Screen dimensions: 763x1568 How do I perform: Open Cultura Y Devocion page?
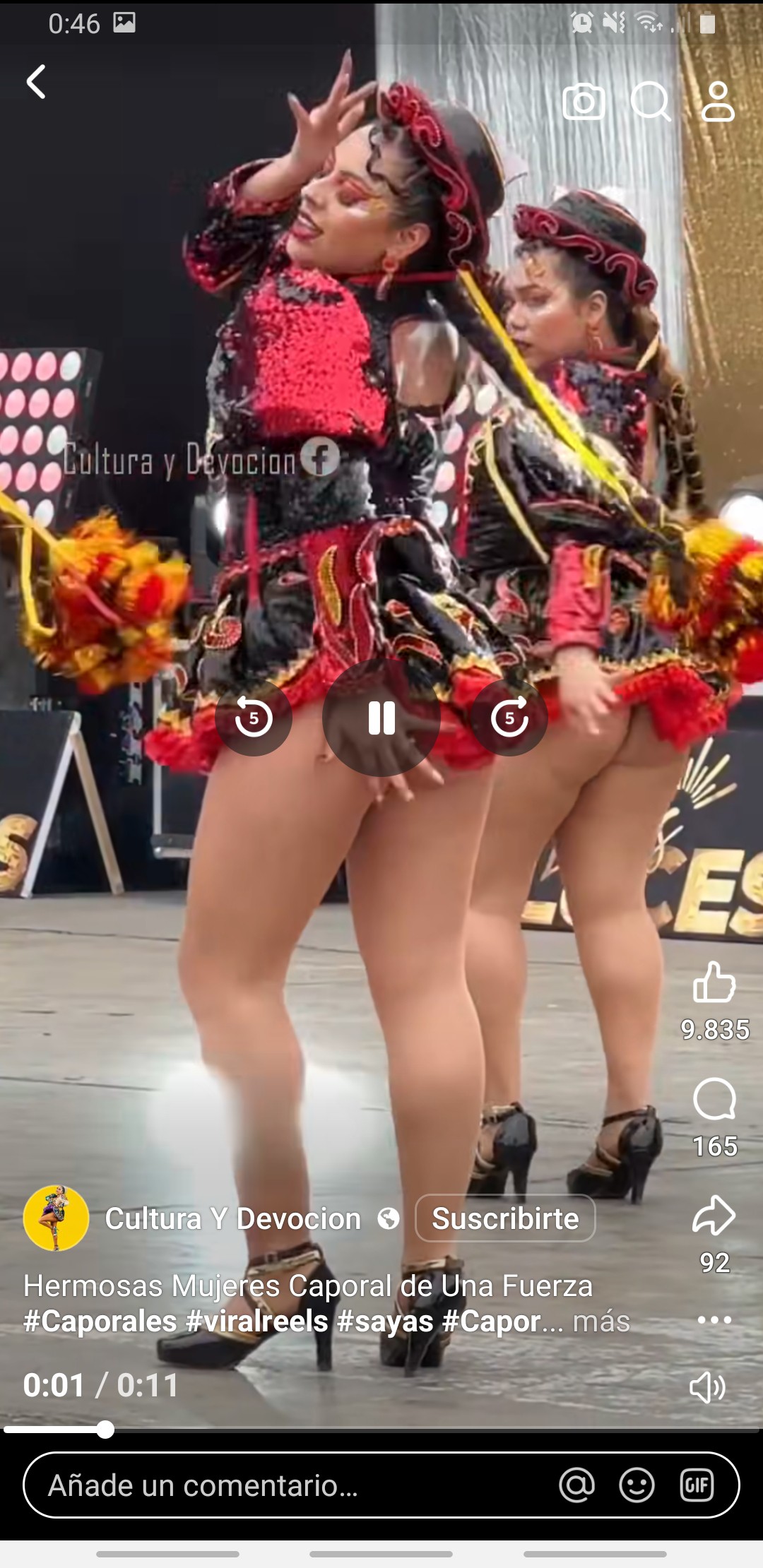pos(232,1218)
